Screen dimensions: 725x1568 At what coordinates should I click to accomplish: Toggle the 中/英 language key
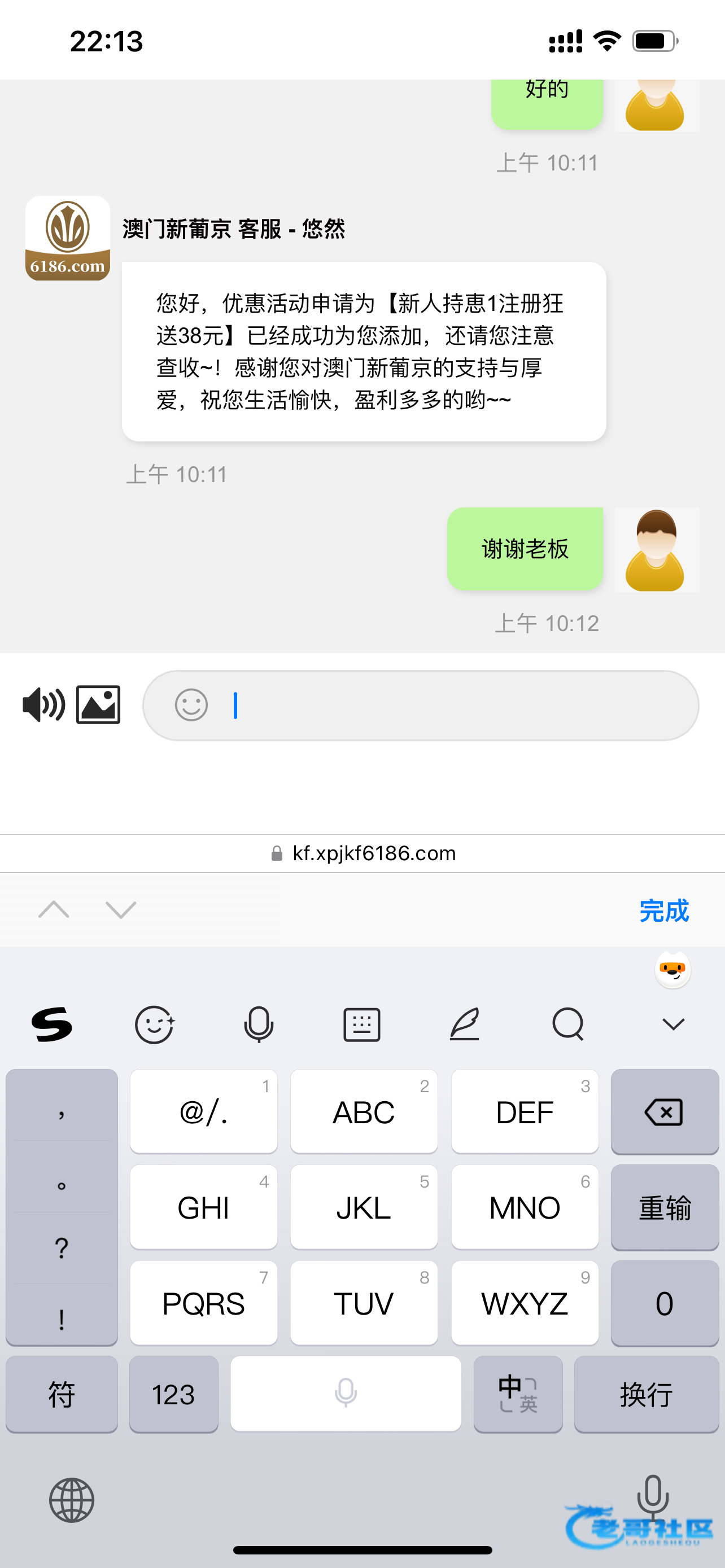tap(518, 1394)
